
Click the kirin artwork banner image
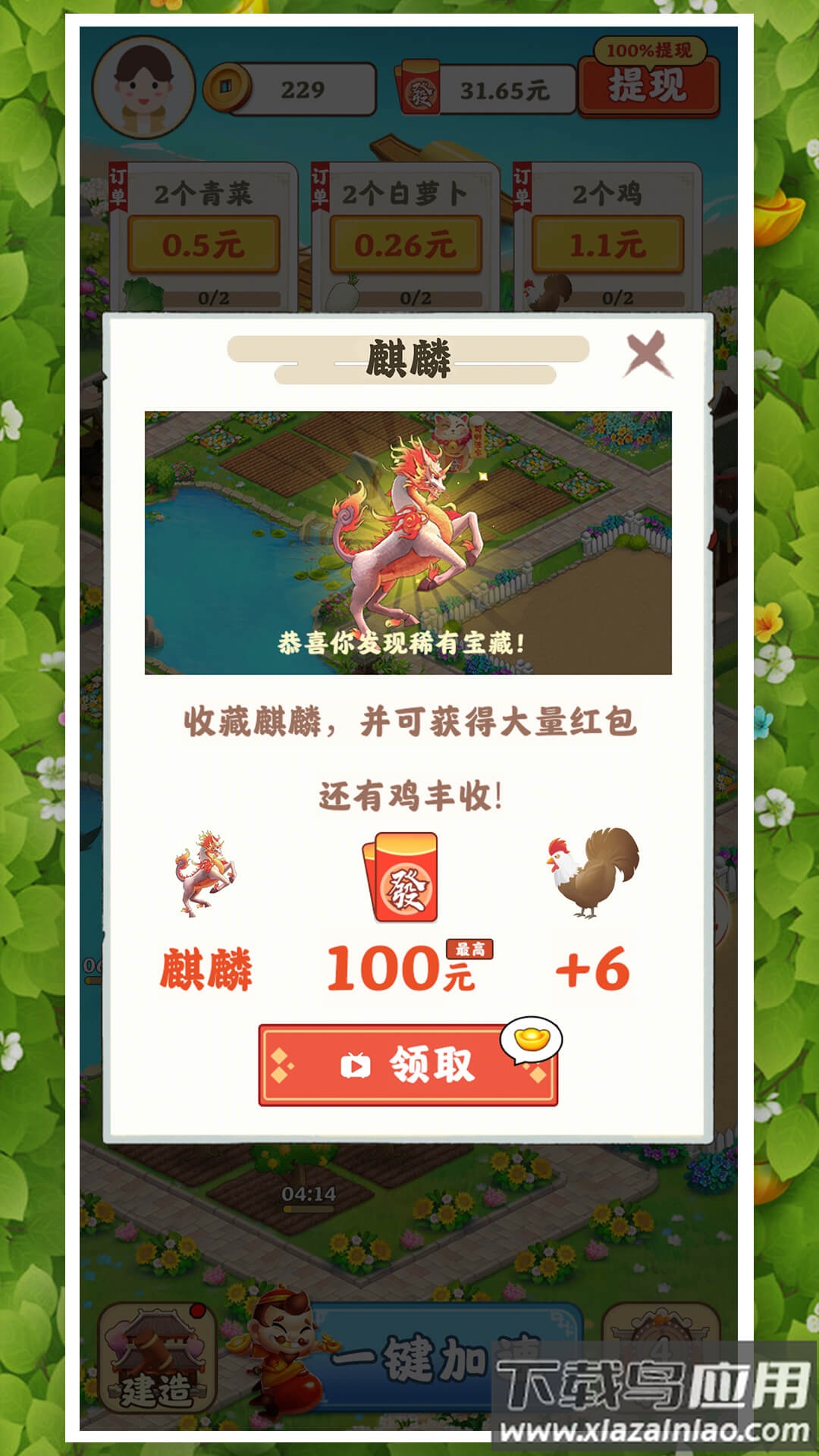(409, 542)
